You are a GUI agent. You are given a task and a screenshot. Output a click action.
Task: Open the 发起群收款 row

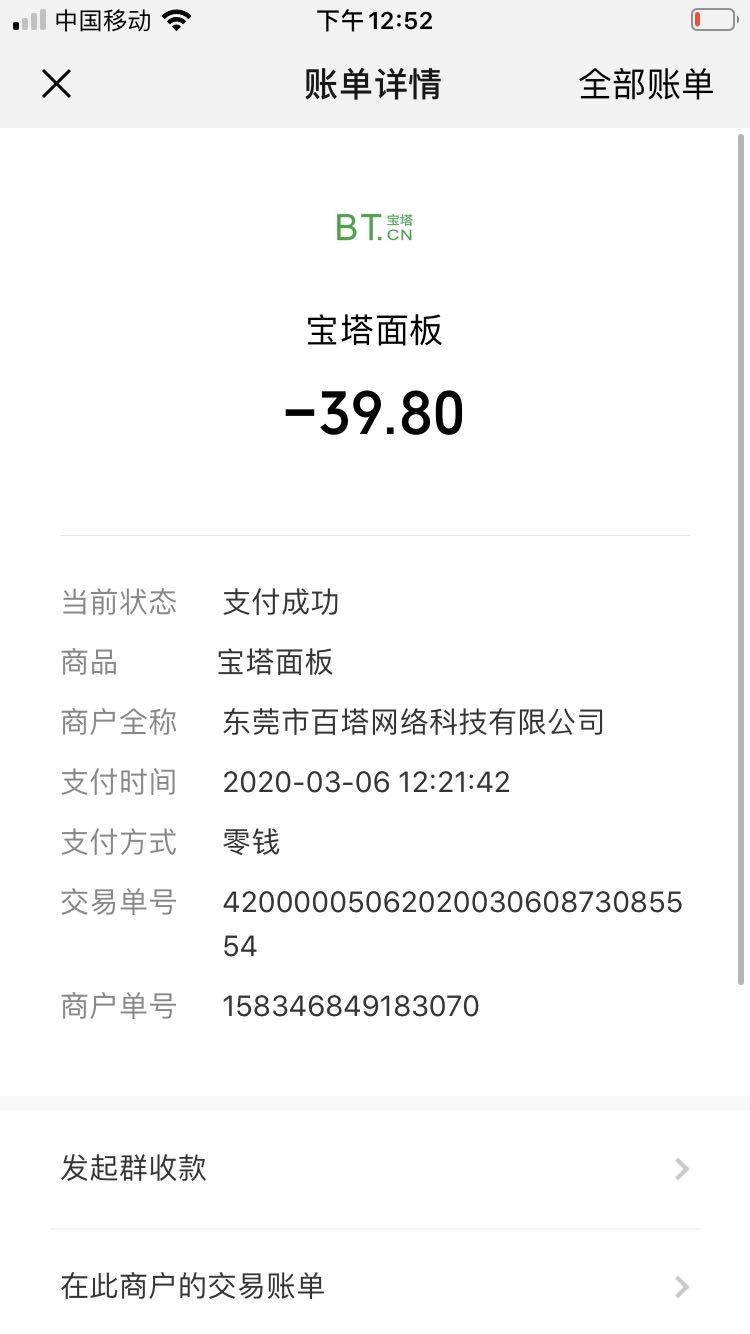coord(375,1168)
